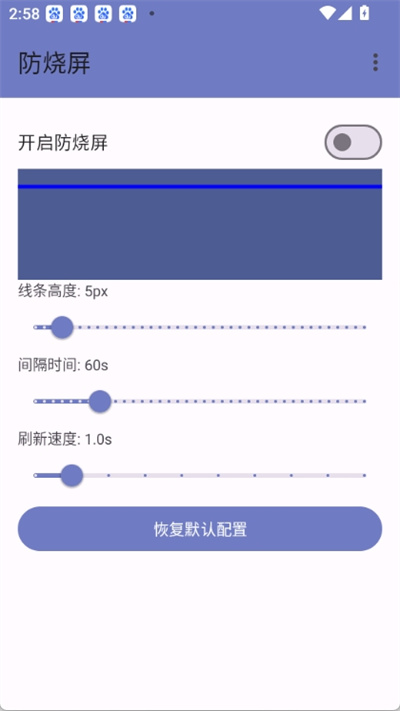400x711 pixels.
Task: Open the overflow menu
Action: (375, 62)
